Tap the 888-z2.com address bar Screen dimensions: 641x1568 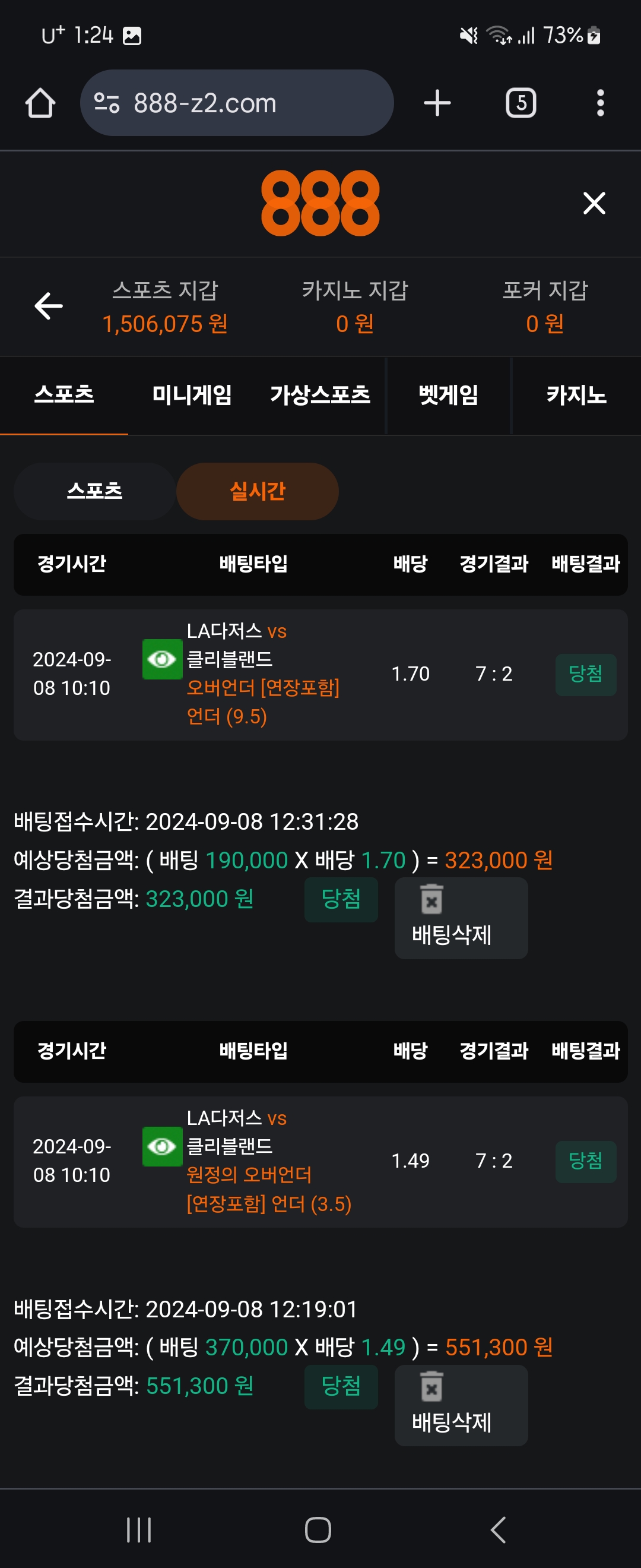(237, 103)
